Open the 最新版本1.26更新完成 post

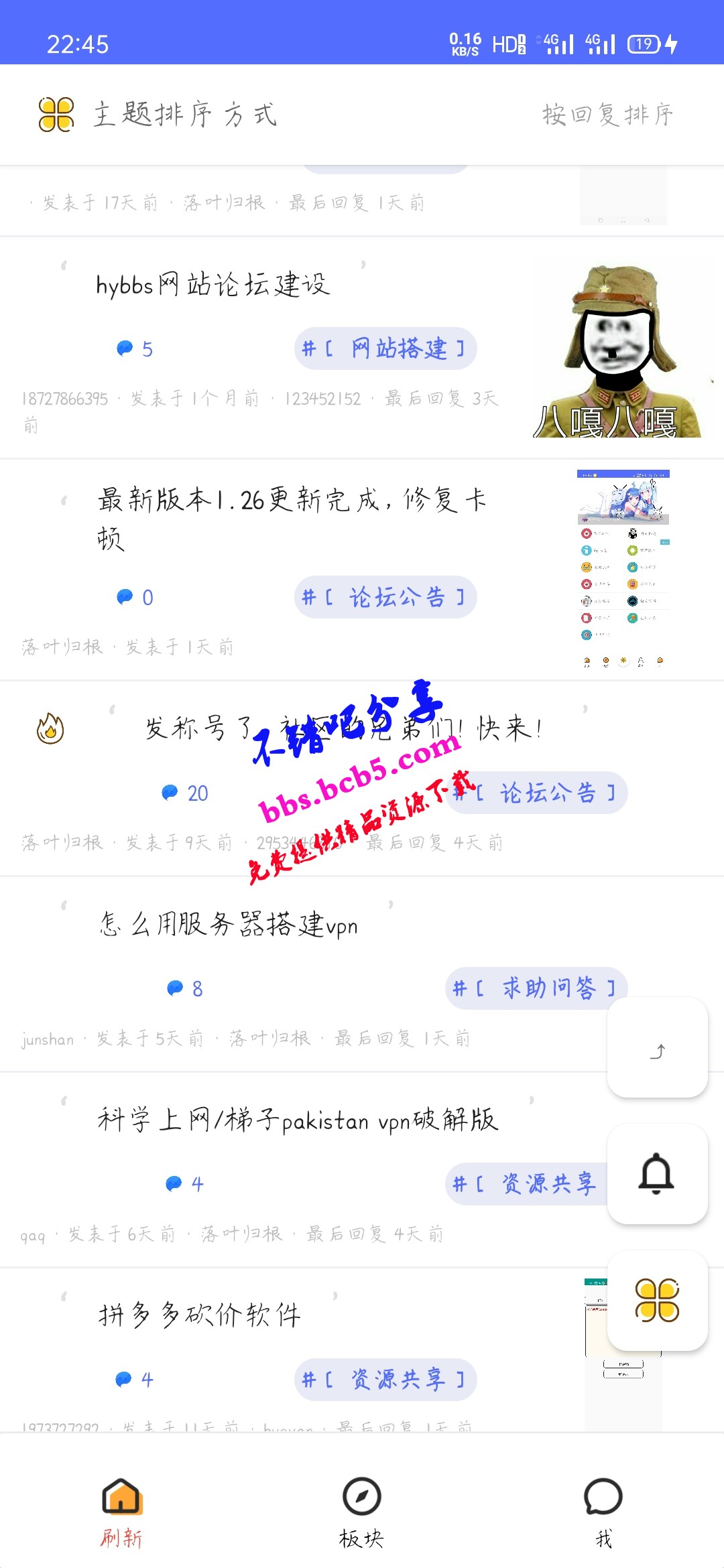tap(292, 519)
